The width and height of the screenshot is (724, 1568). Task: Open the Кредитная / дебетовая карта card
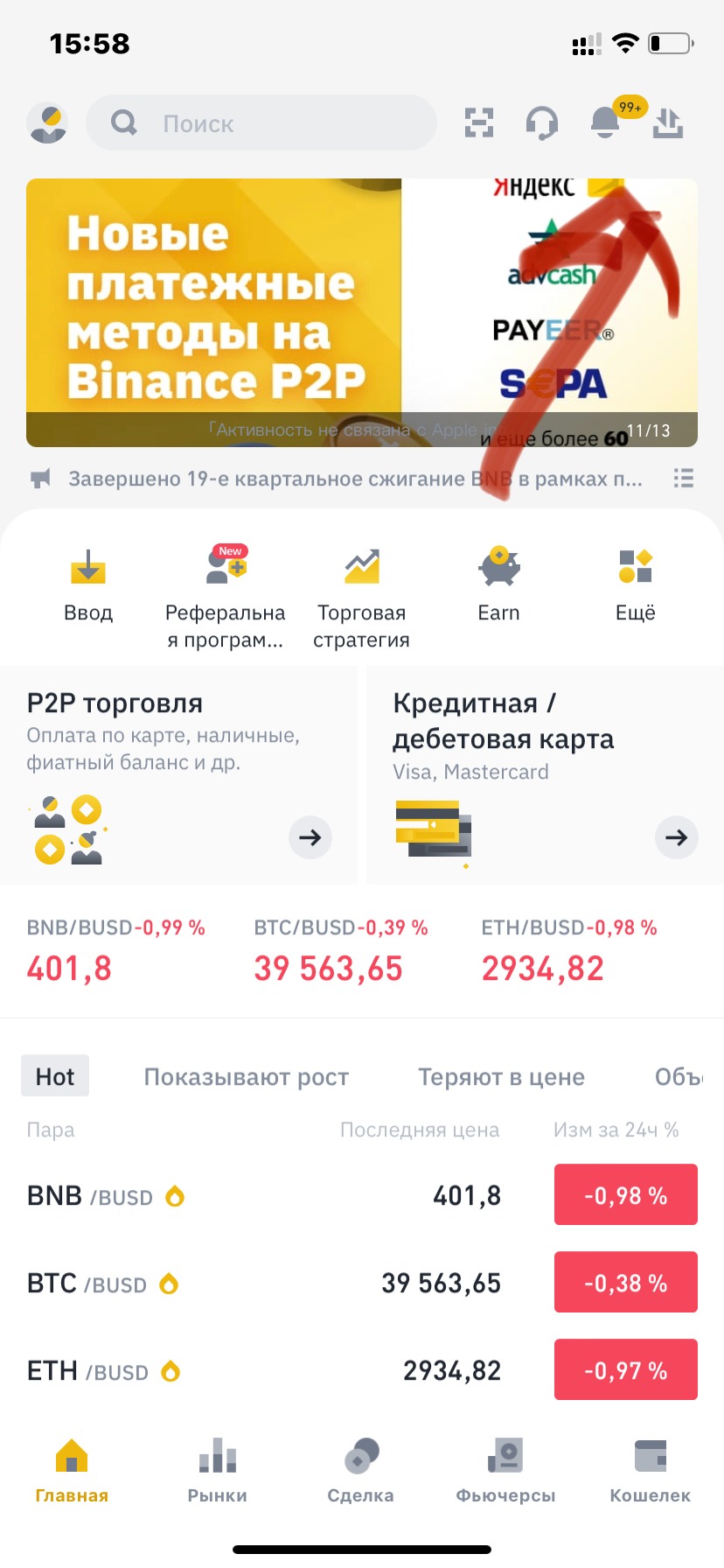(545, 775)
